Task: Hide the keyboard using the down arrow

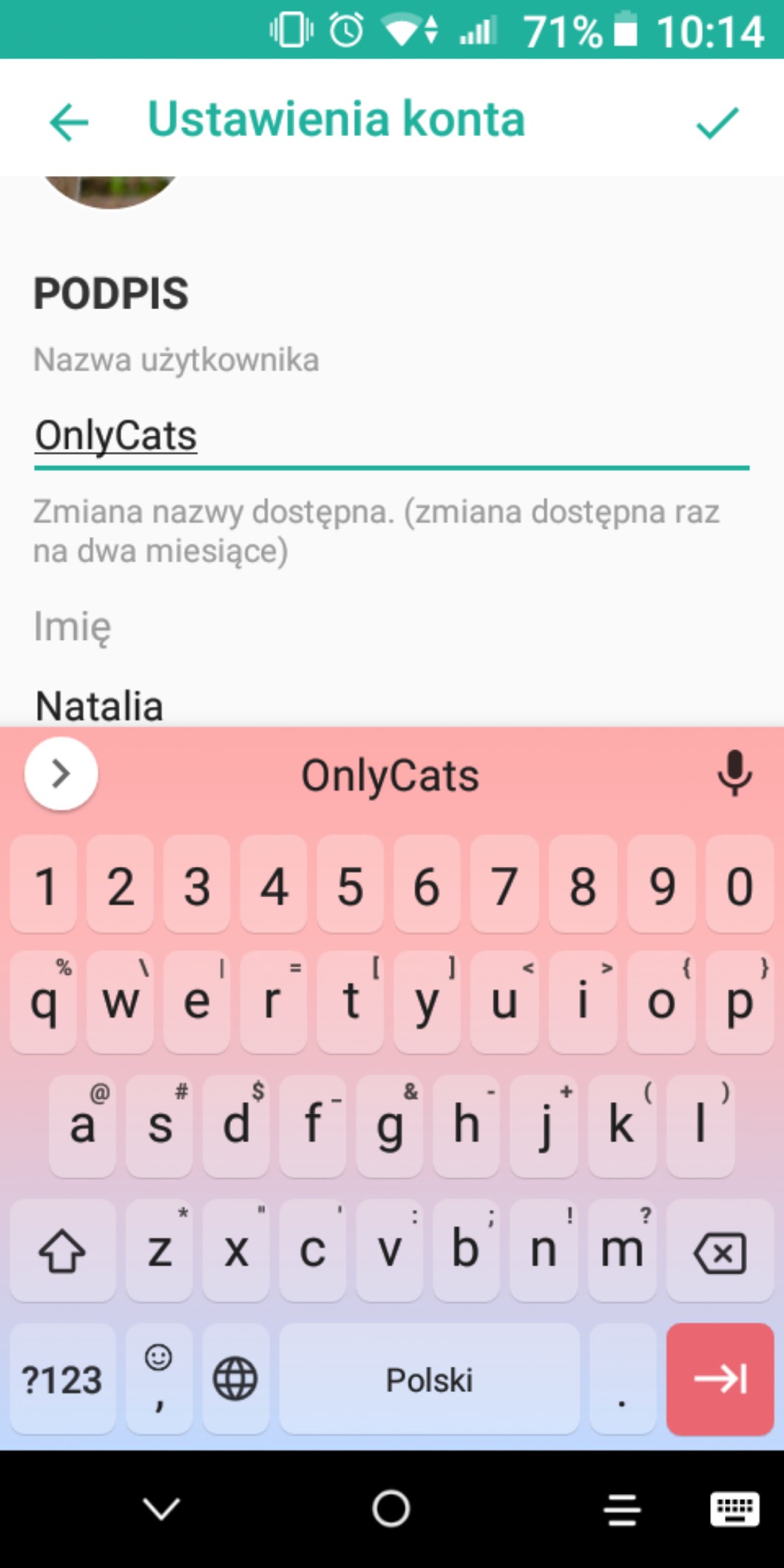Action: pyautogui.click(x=161, y=1509)
